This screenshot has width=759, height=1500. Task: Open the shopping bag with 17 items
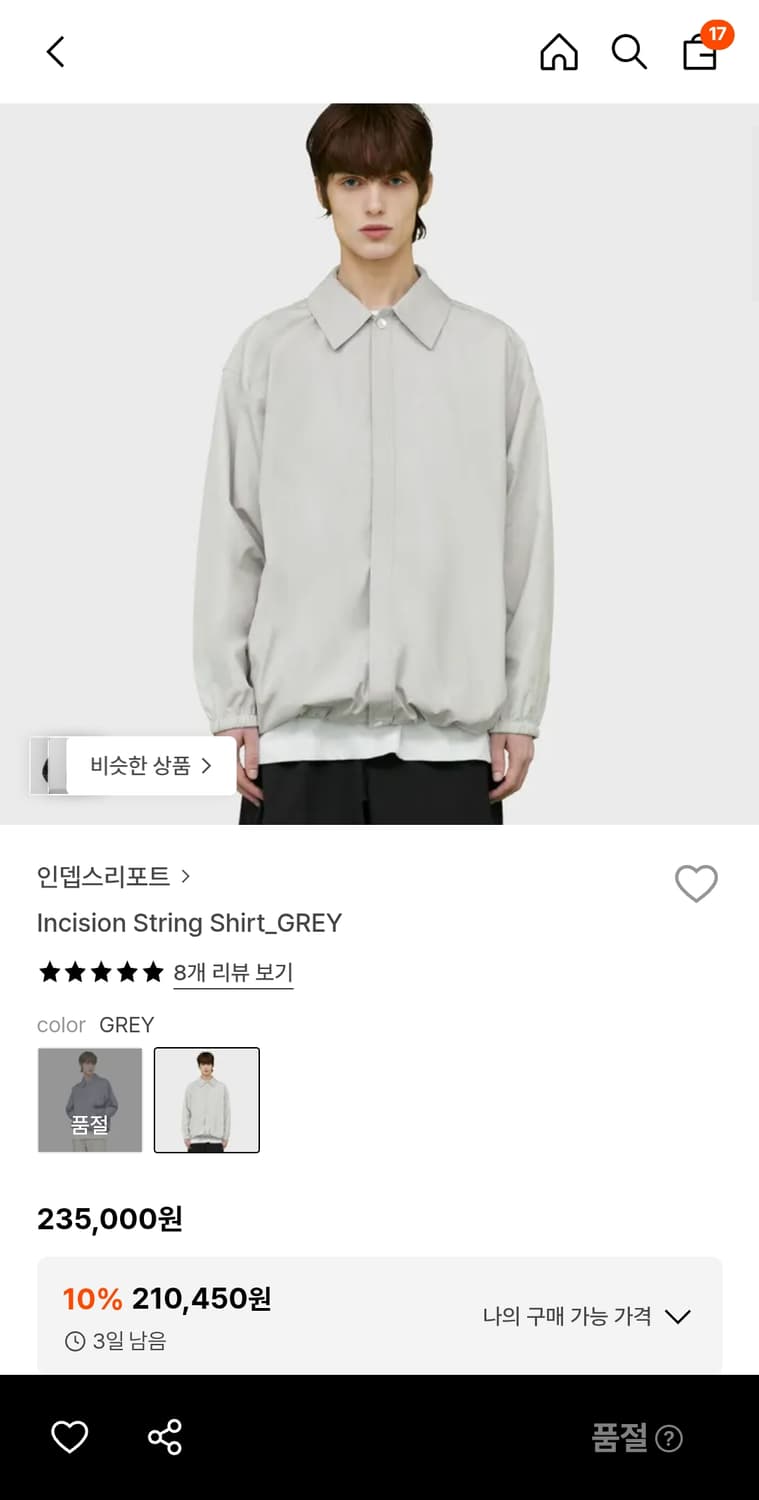pos(699,52)
